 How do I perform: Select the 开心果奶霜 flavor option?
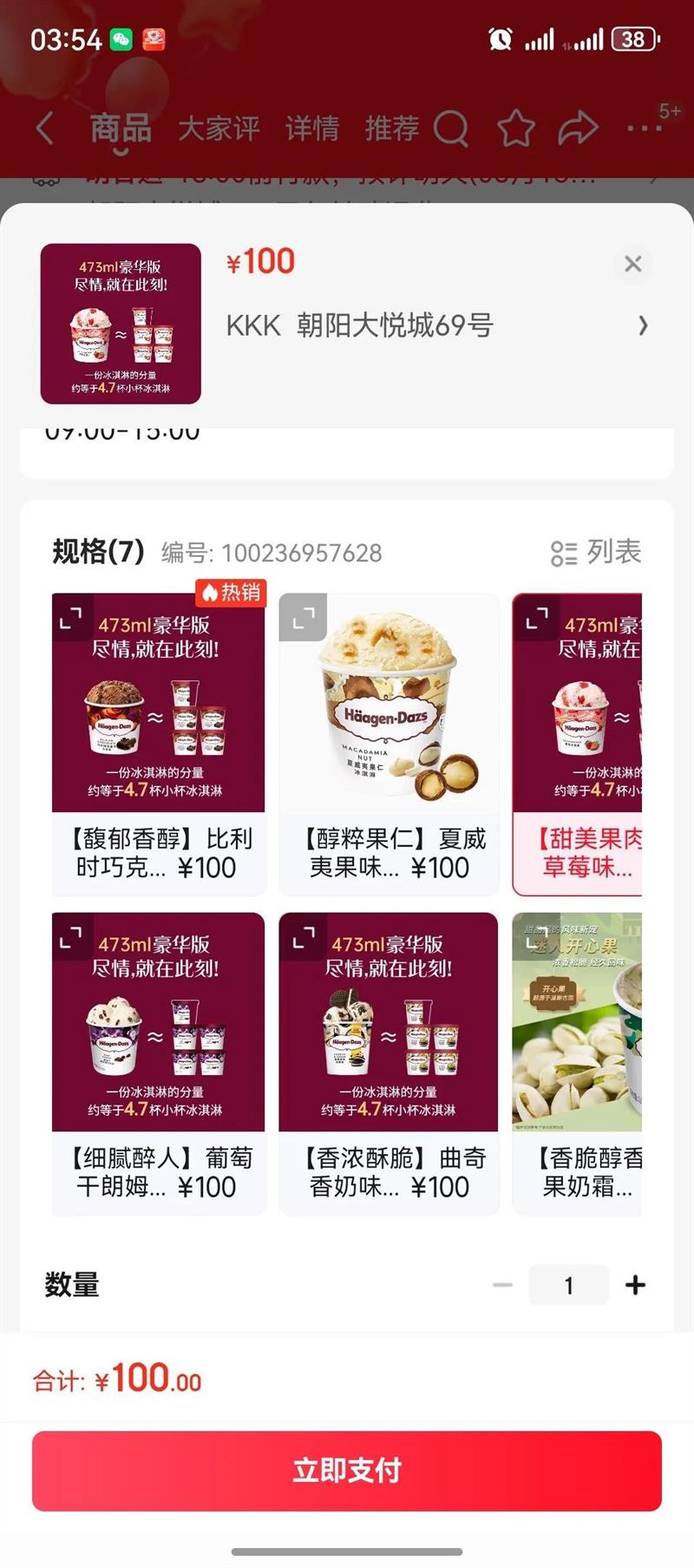[579, 1171]
